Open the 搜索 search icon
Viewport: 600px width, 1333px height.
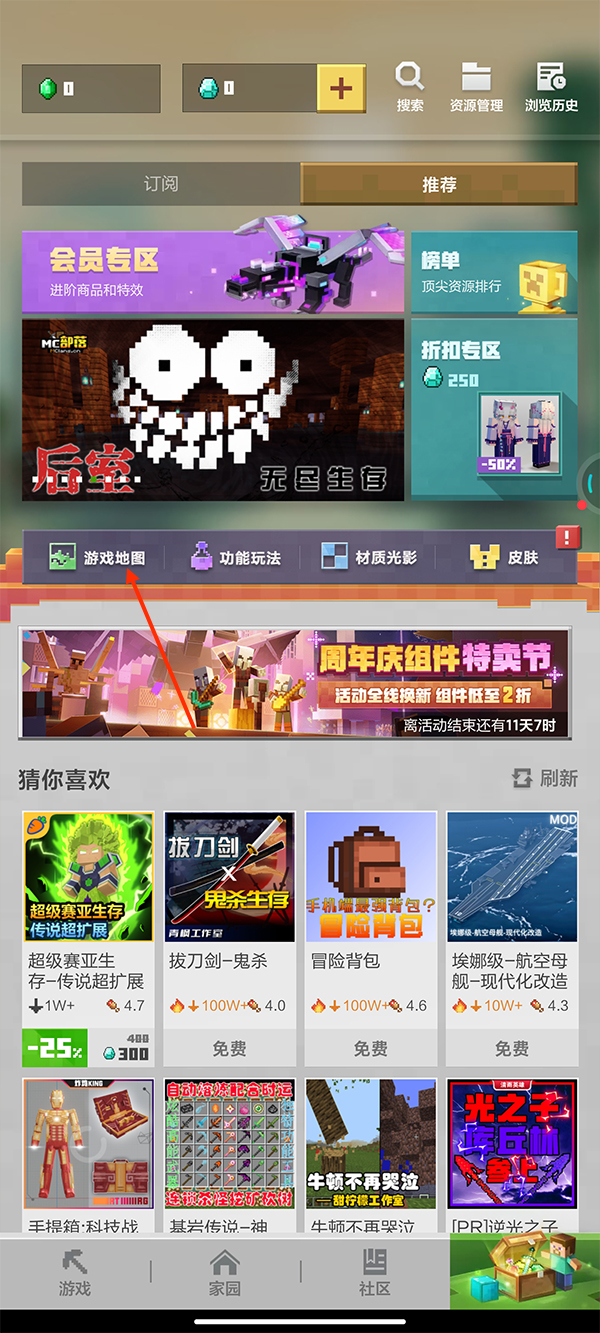410,87
